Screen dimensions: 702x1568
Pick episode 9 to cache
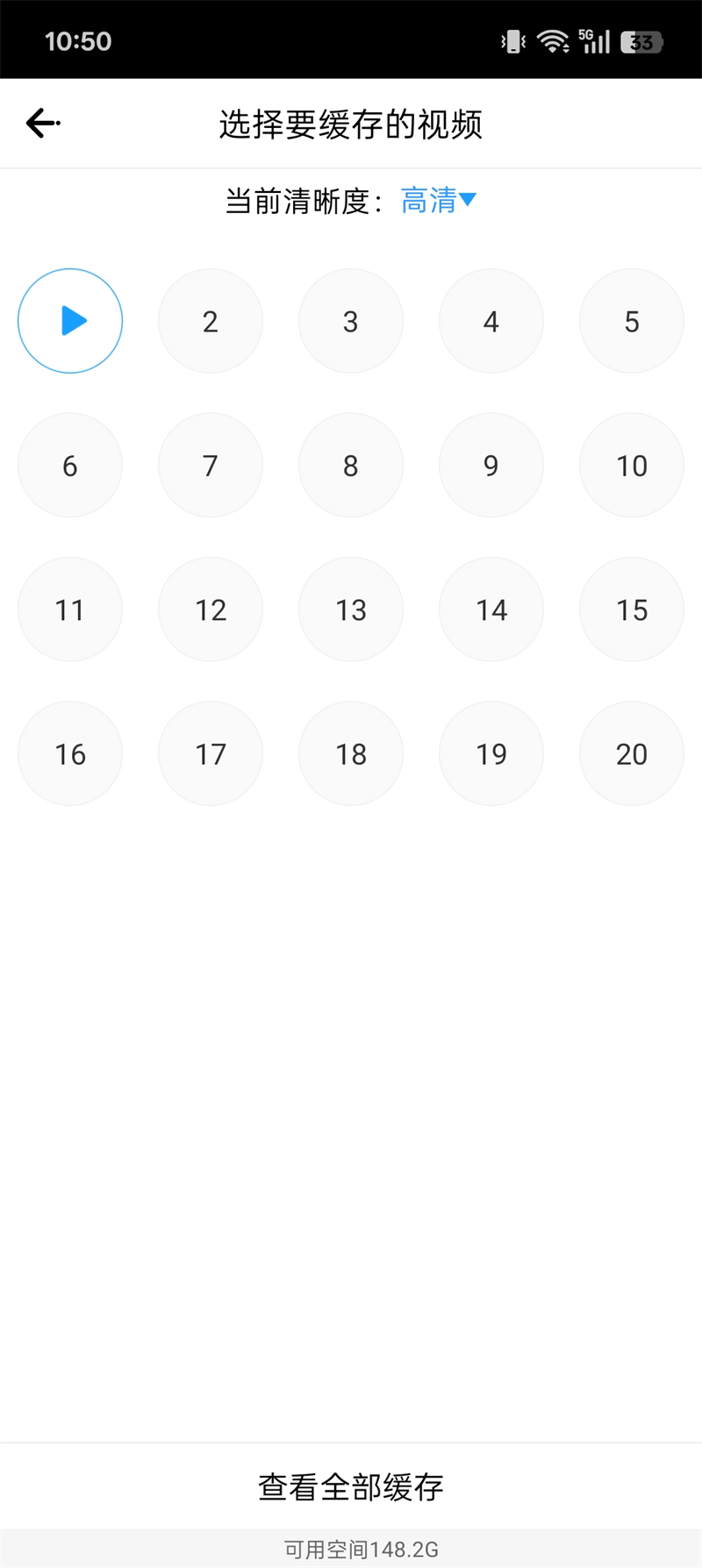(x=491, y=465)
